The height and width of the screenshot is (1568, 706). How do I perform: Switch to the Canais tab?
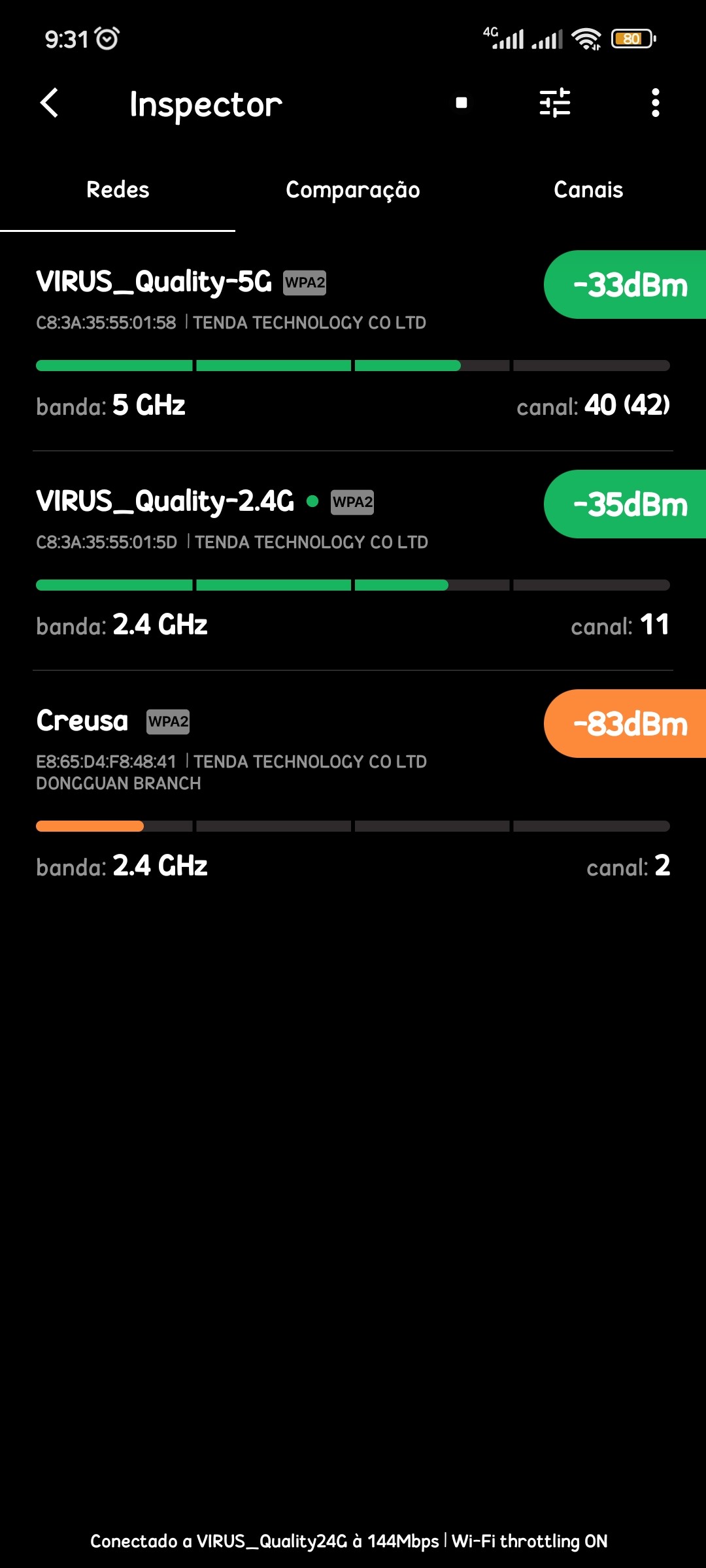tap(588, 190)
